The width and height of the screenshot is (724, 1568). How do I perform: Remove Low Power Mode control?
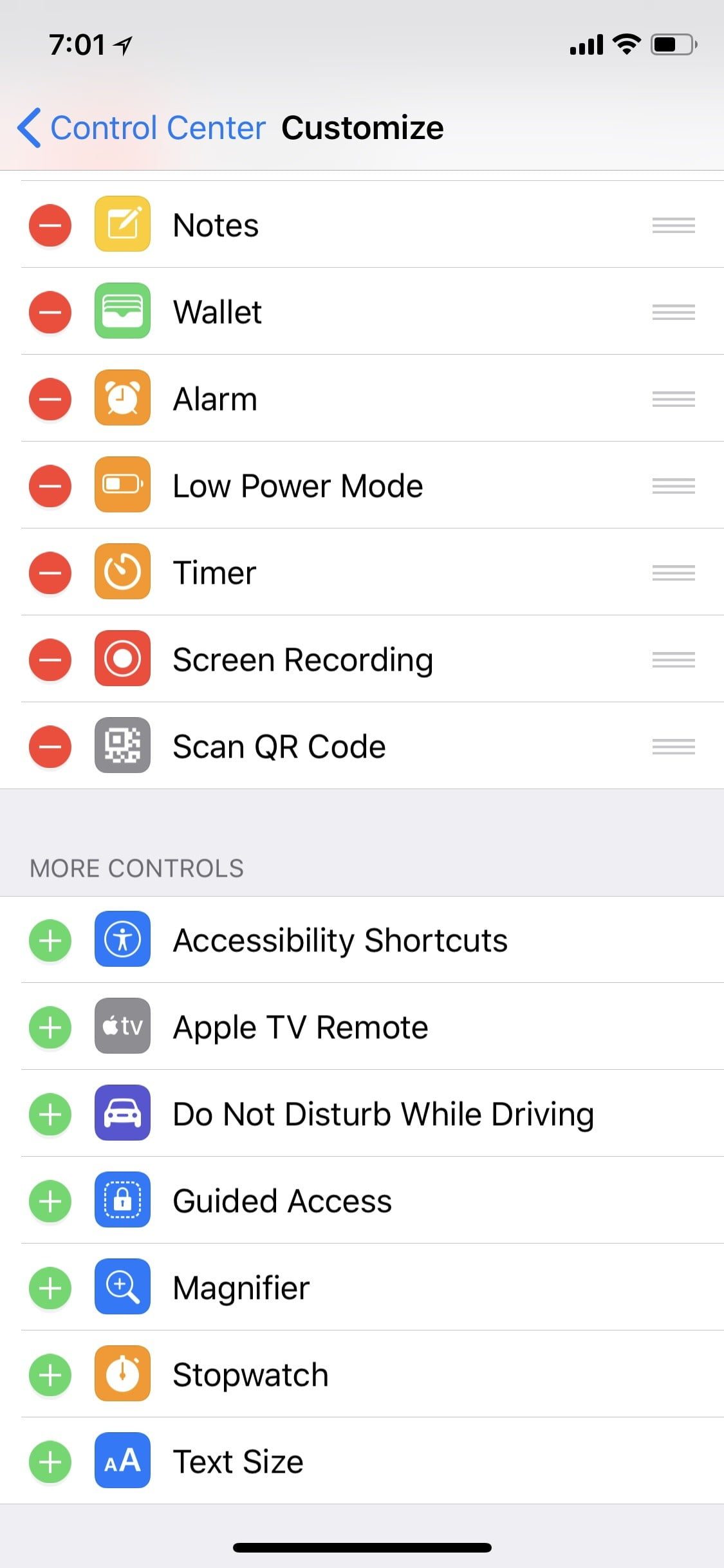(x=50, y=486)
